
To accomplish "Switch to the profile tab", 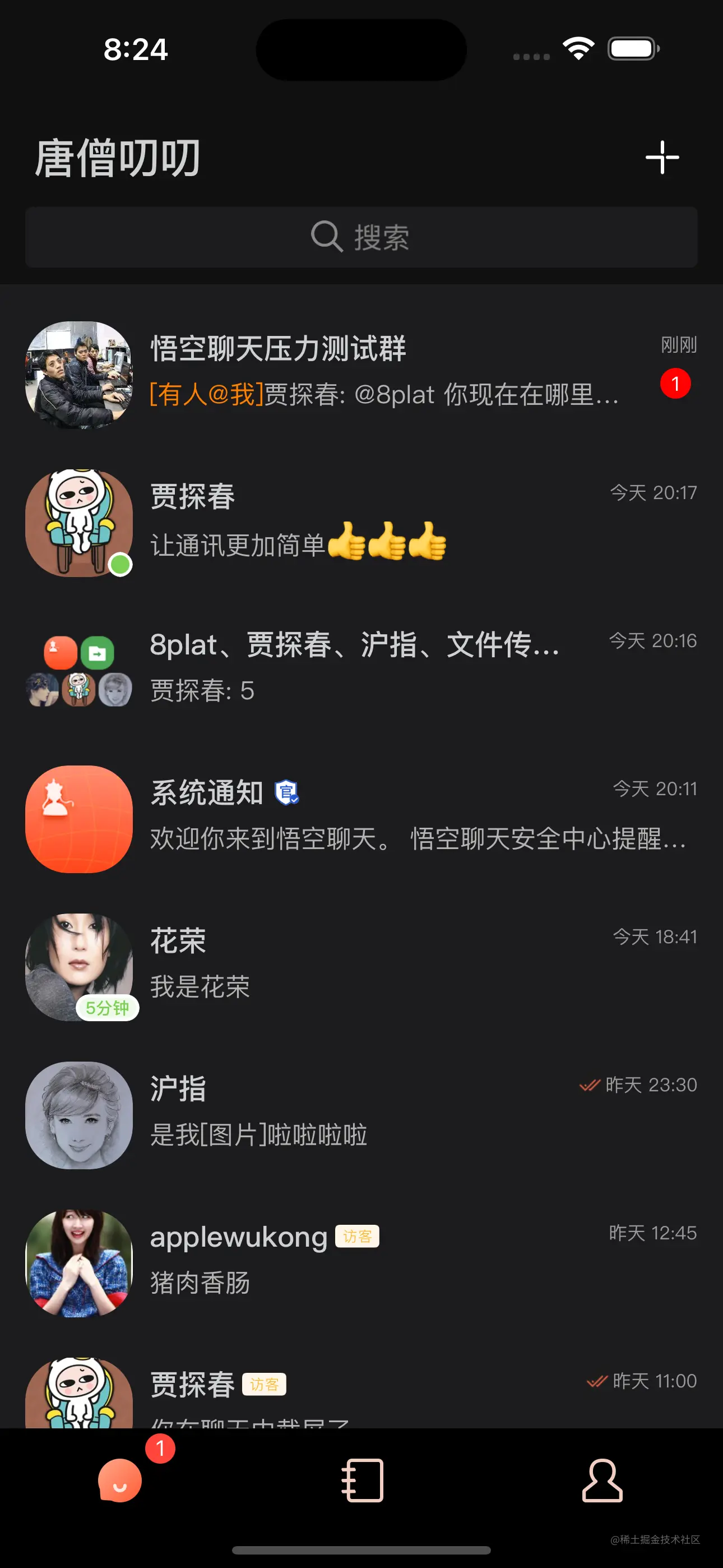I will click(602, 1481).
